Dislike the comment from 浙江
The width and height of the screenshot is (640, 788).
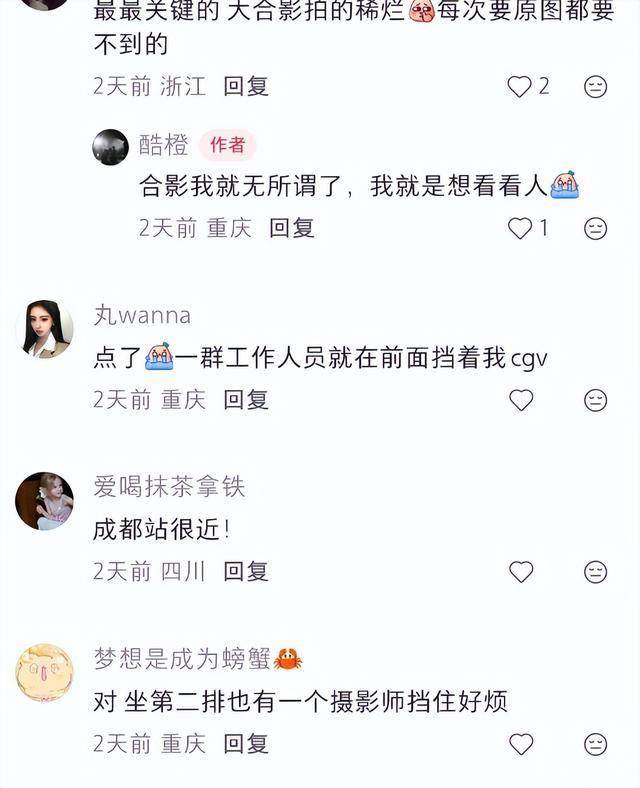click(595, 87)
